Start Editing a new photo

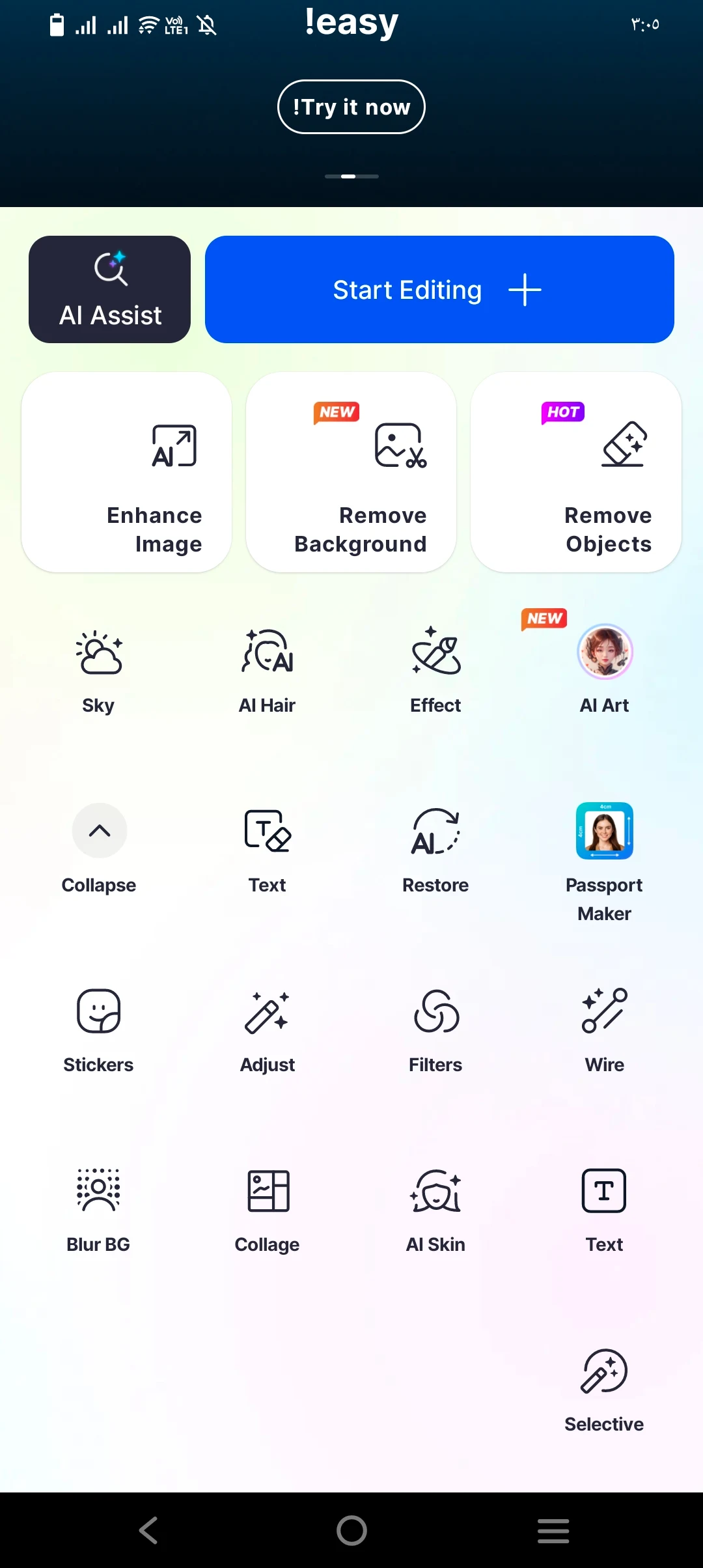(x=439, y=290)
